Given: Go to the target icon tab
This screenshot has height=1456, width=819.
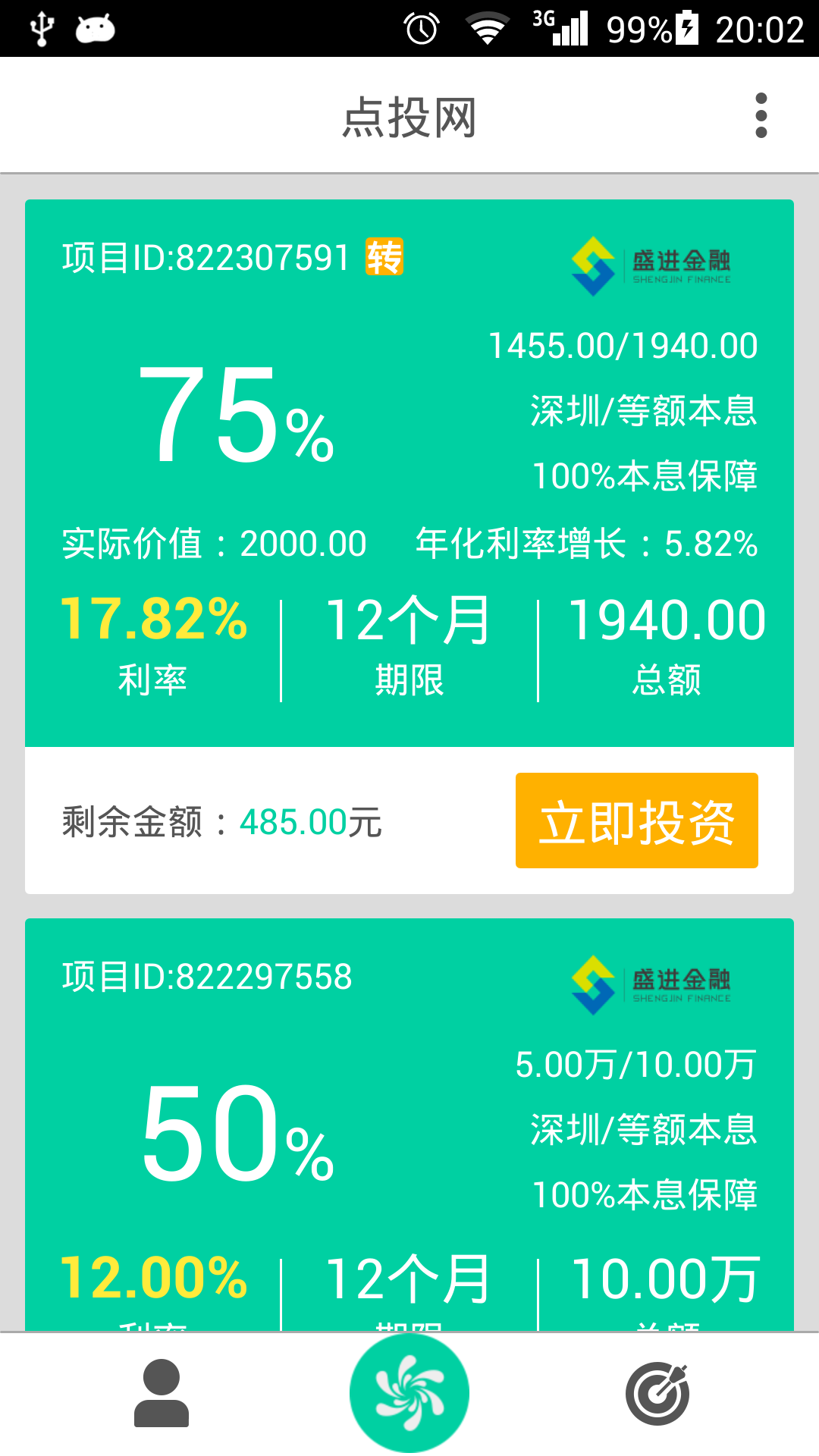Looking at the screenshot, I should pos(657,1394).
